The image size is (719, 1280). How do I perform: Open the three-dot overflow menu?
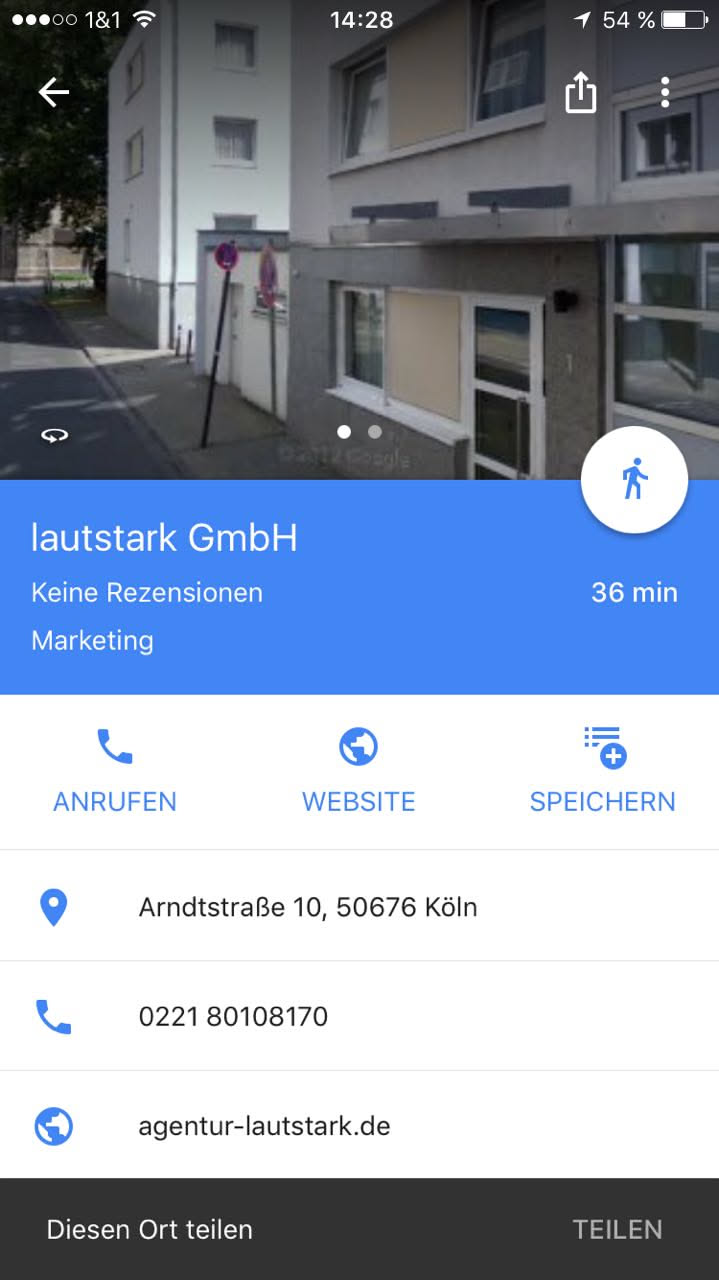[665, 93]
